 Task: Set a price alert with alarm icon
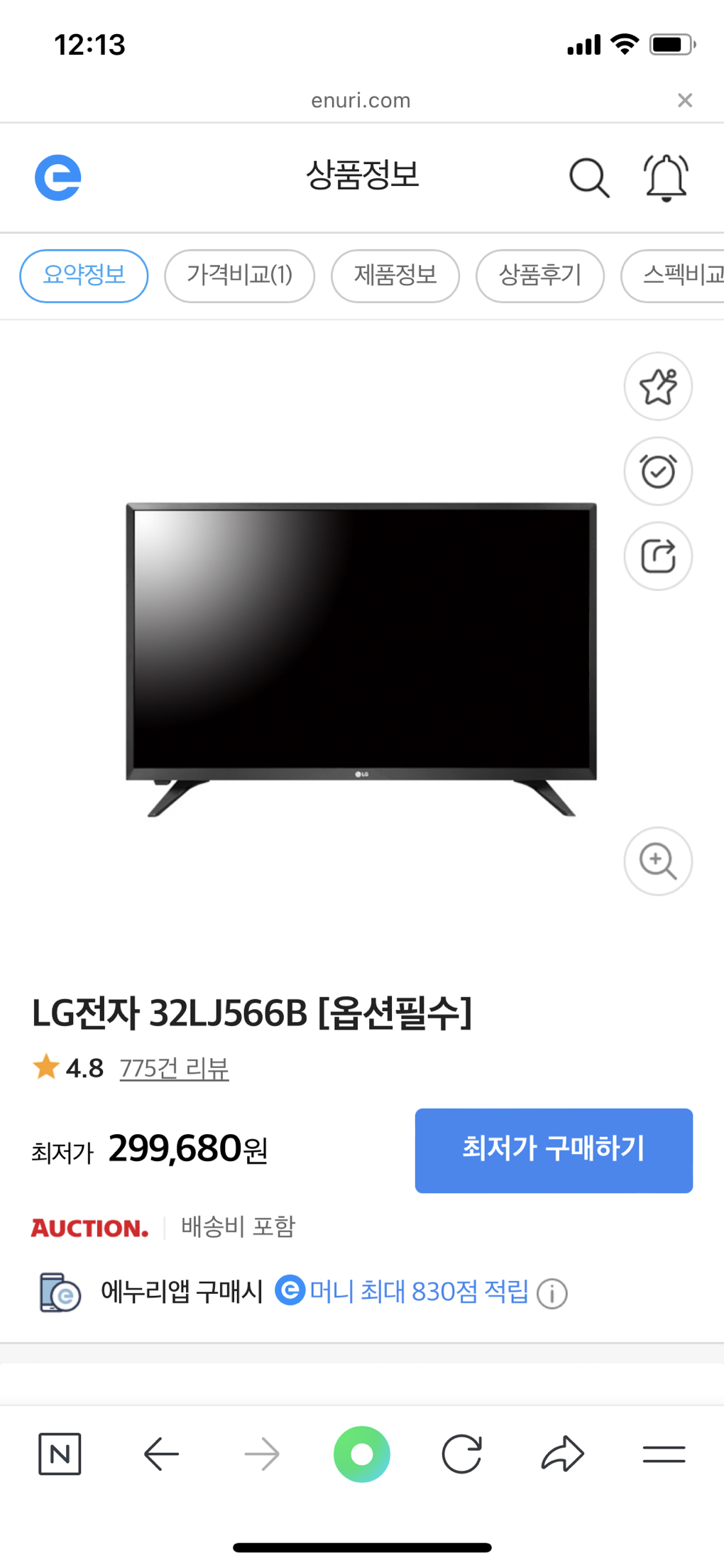coord(658,471)
